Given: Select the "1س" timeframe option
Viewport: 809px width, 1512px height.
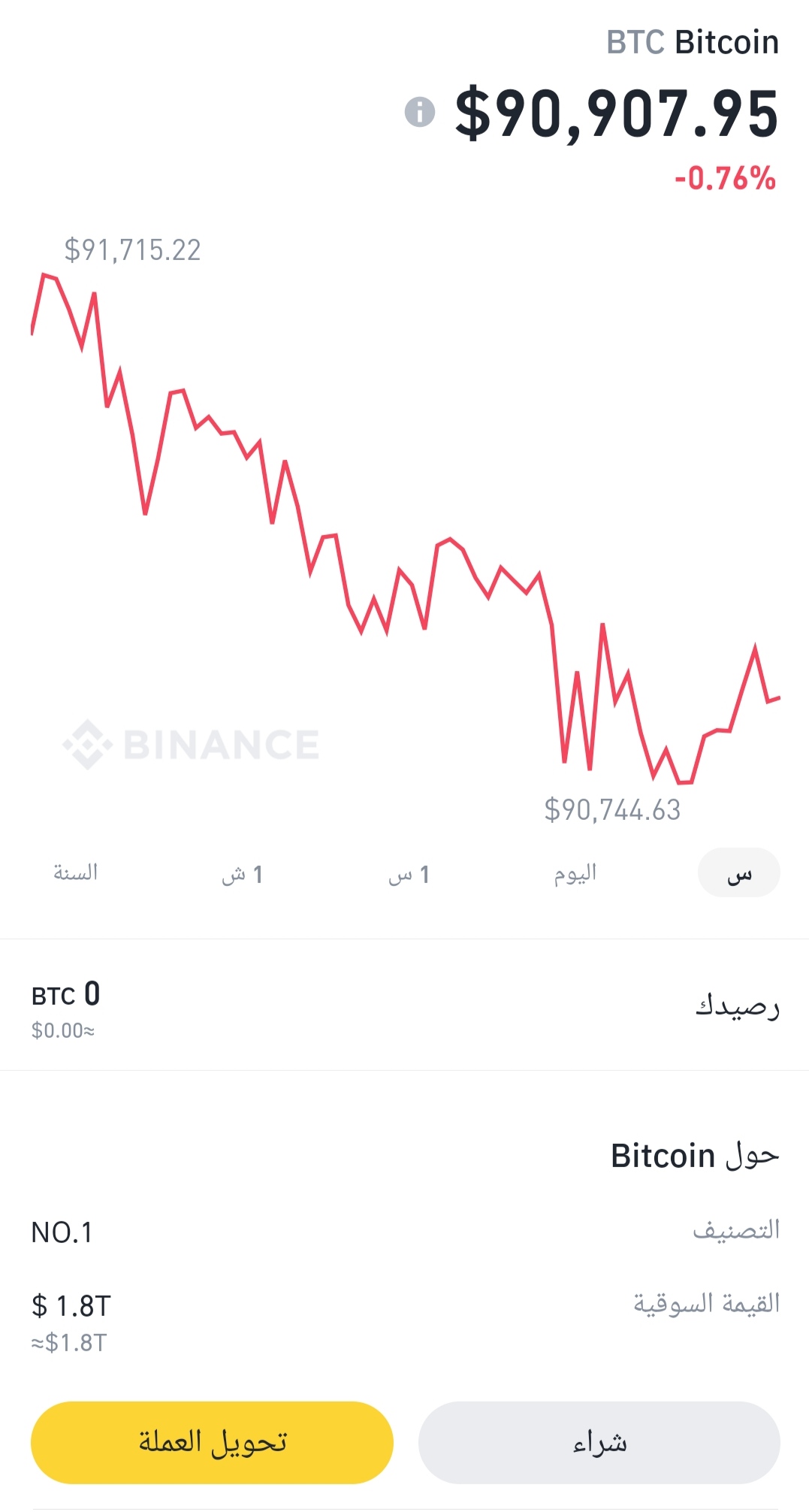Looking at the screenshot, I should [413, 872].
